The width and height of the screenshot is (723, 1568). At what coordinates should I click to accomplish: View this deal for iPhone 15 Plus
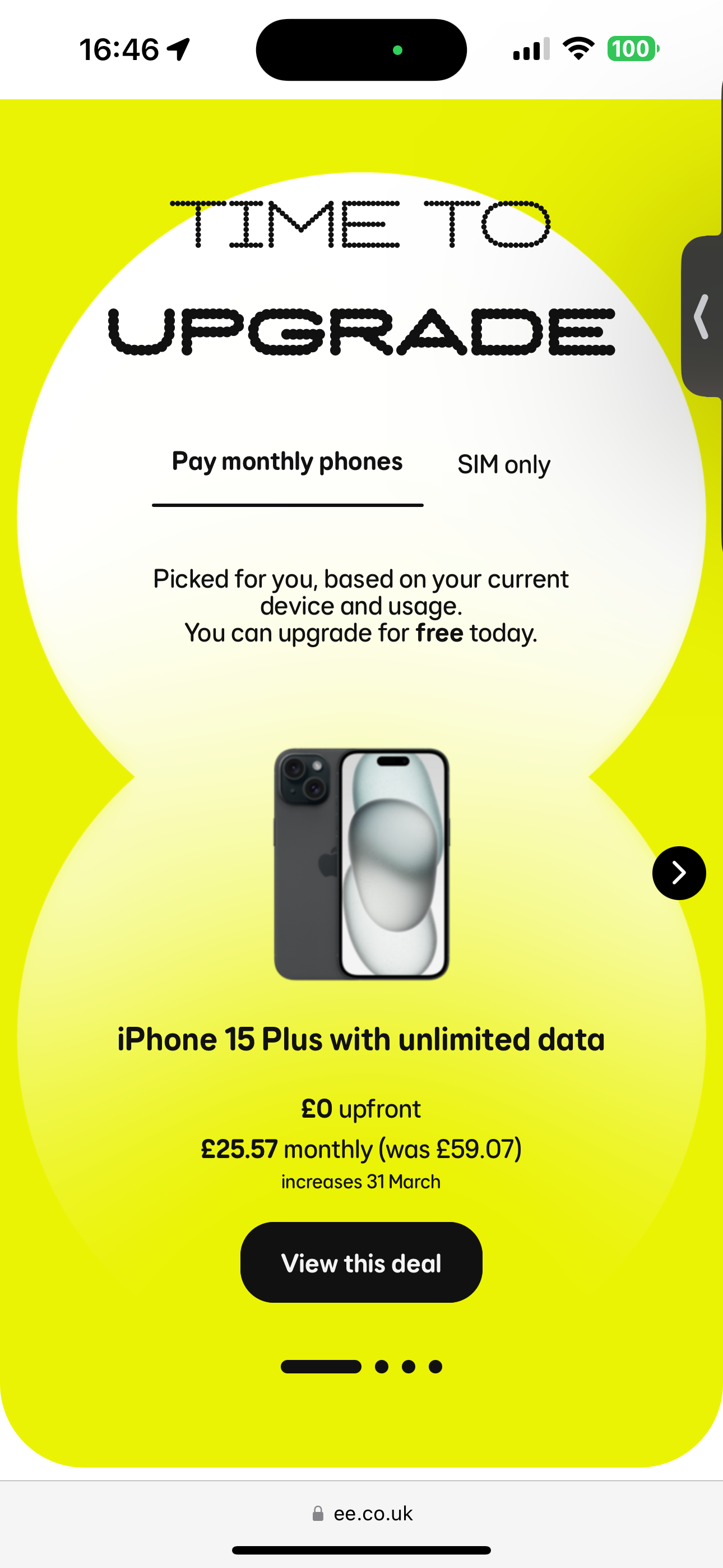click(x=361, y=1263)
